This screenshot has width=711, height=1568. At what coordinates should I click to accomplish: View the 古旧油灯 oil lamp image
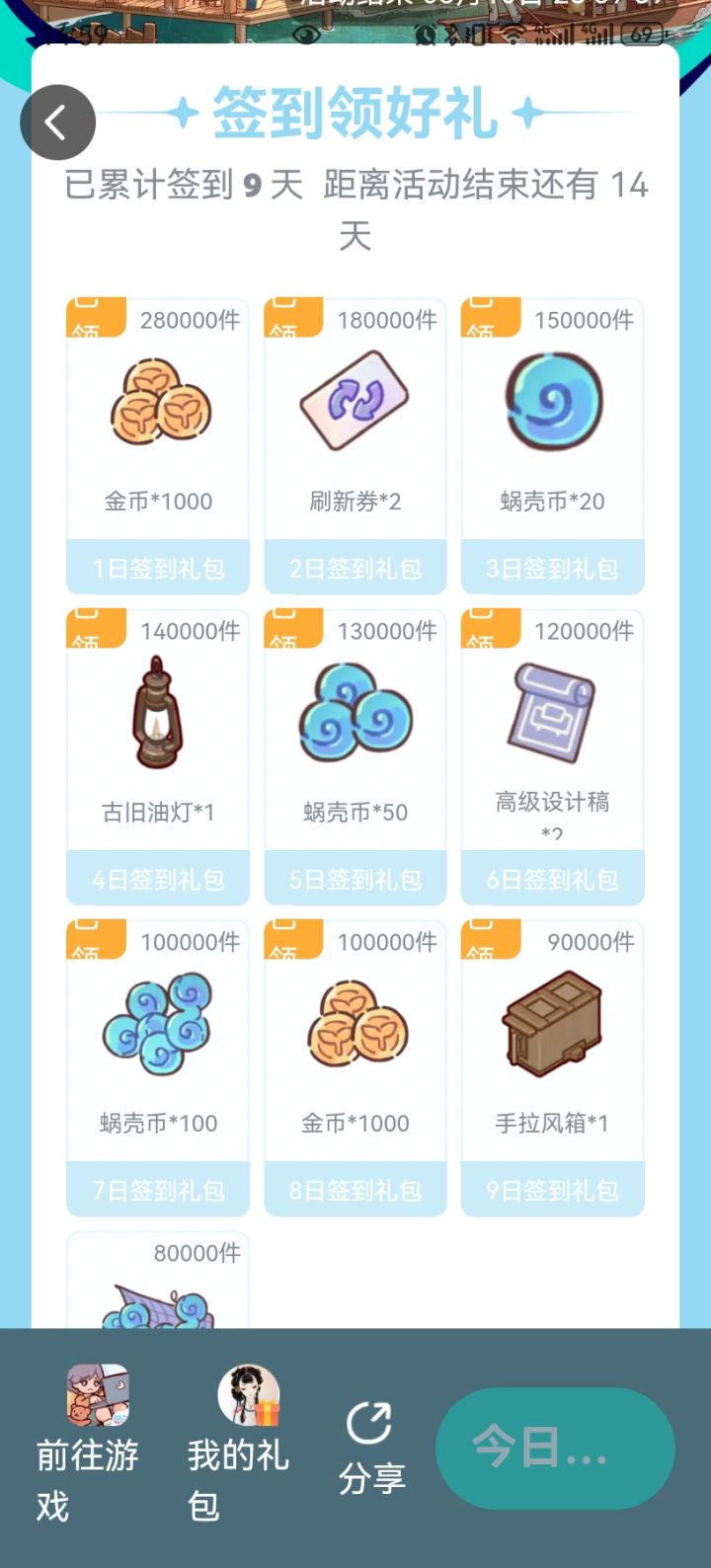(x=157, y=711)
